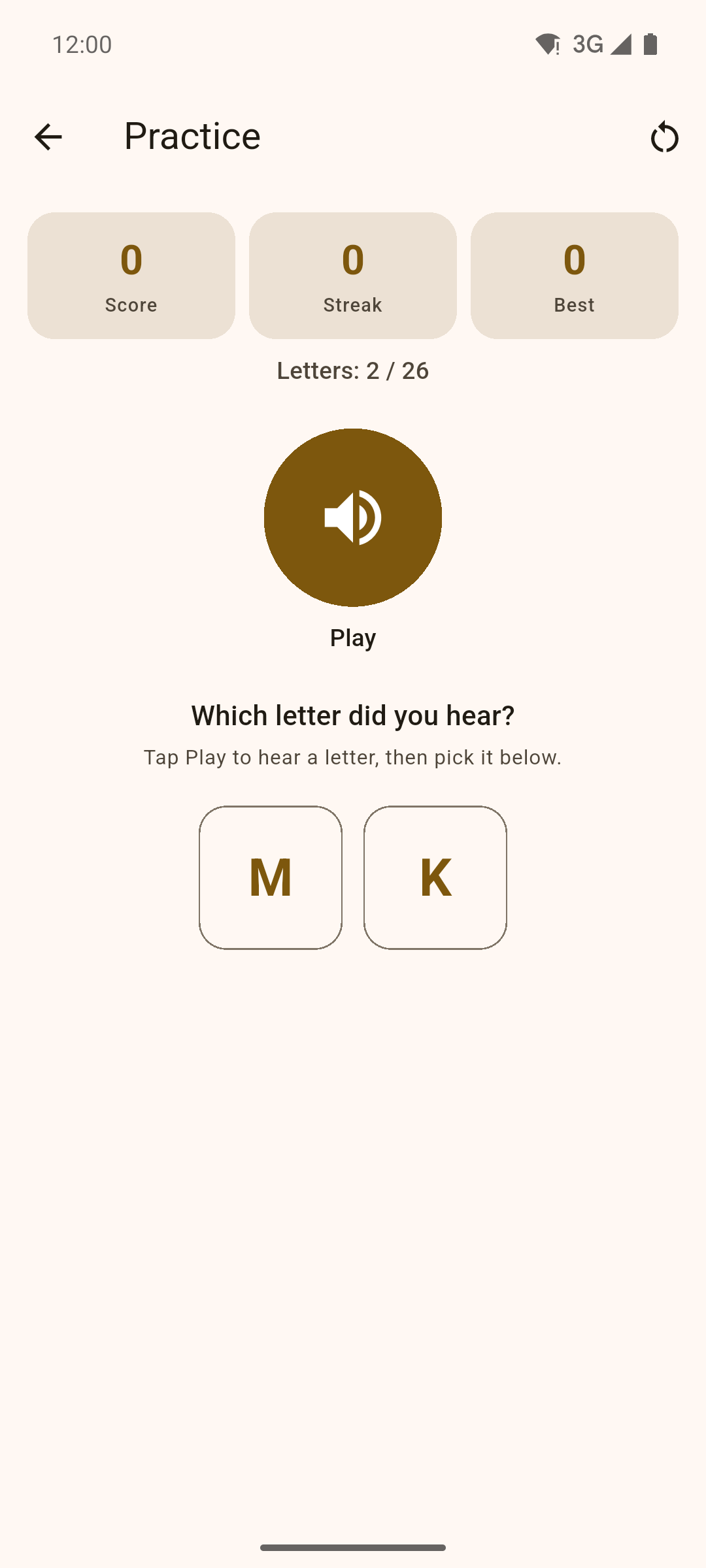Play the letter sound
Screen dimensions: 706x1568
point(353,517)
